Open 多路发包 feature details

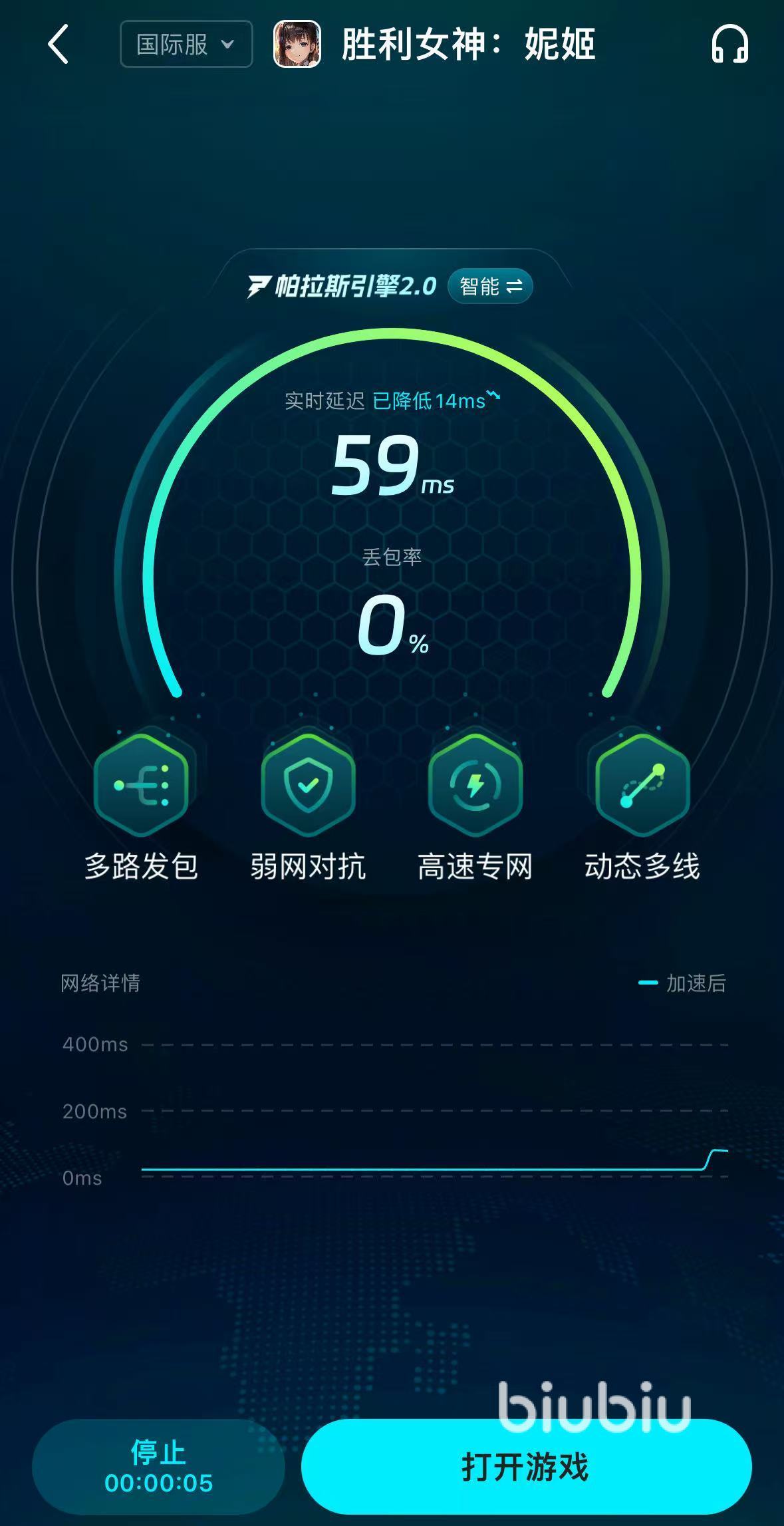tap(141, 785)
